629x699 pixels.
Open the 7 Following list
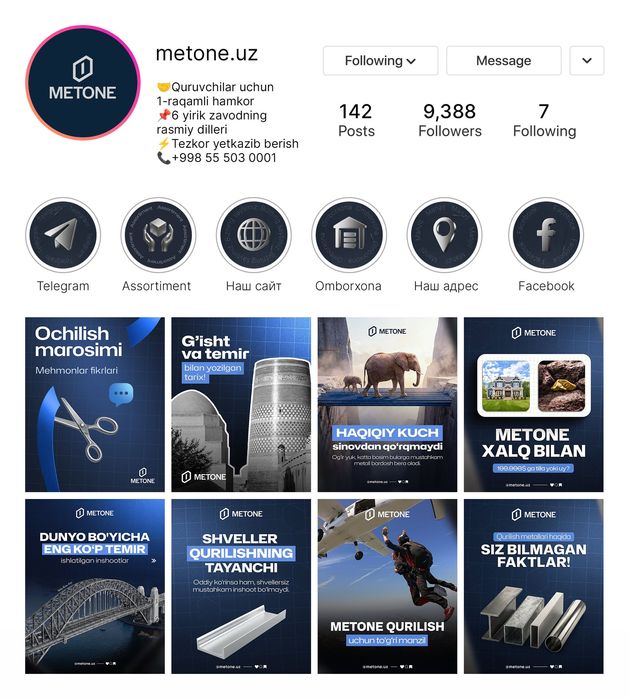544,120
